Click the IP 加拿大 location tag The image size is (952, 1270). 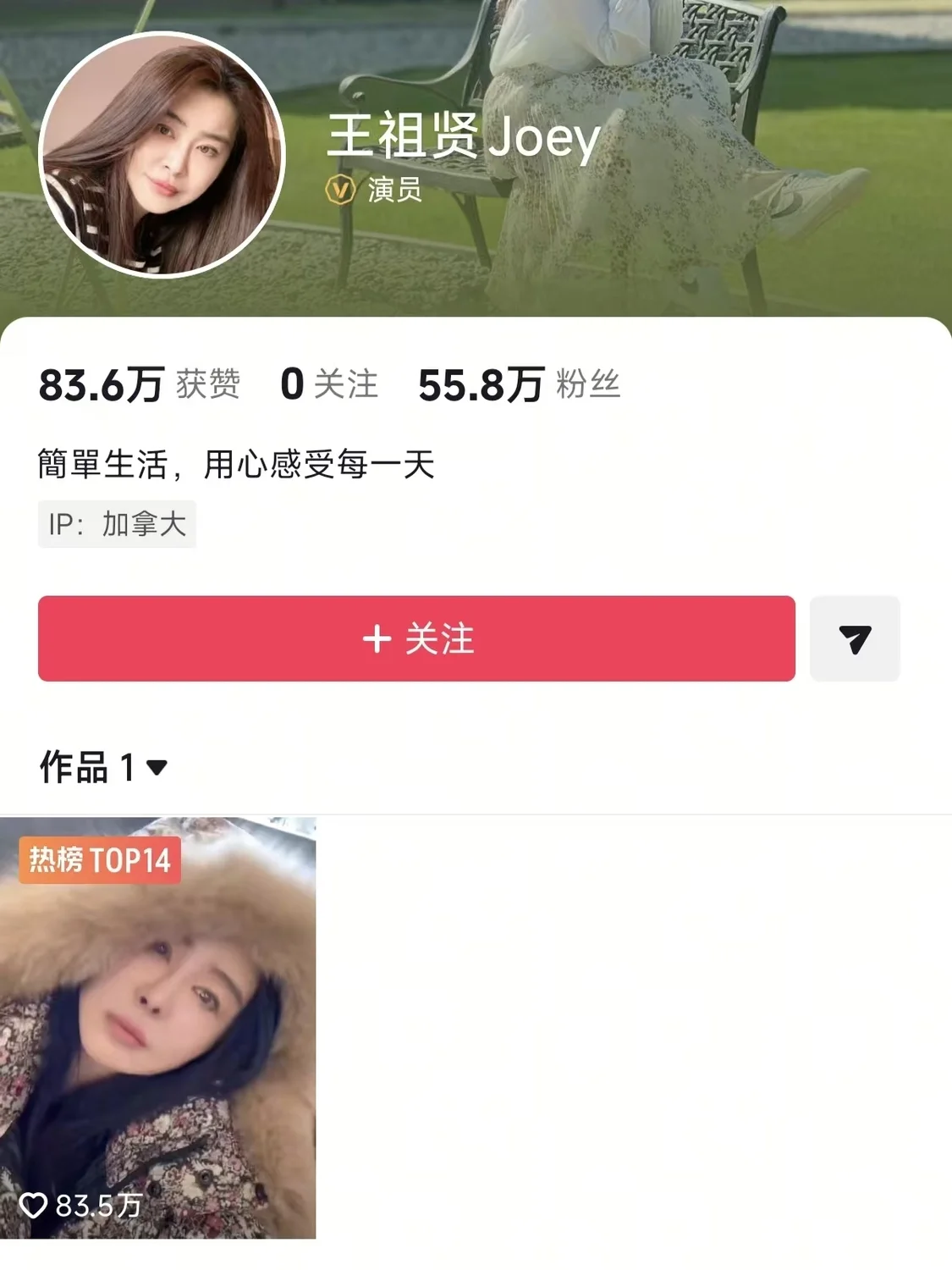[x=118, y=524]
